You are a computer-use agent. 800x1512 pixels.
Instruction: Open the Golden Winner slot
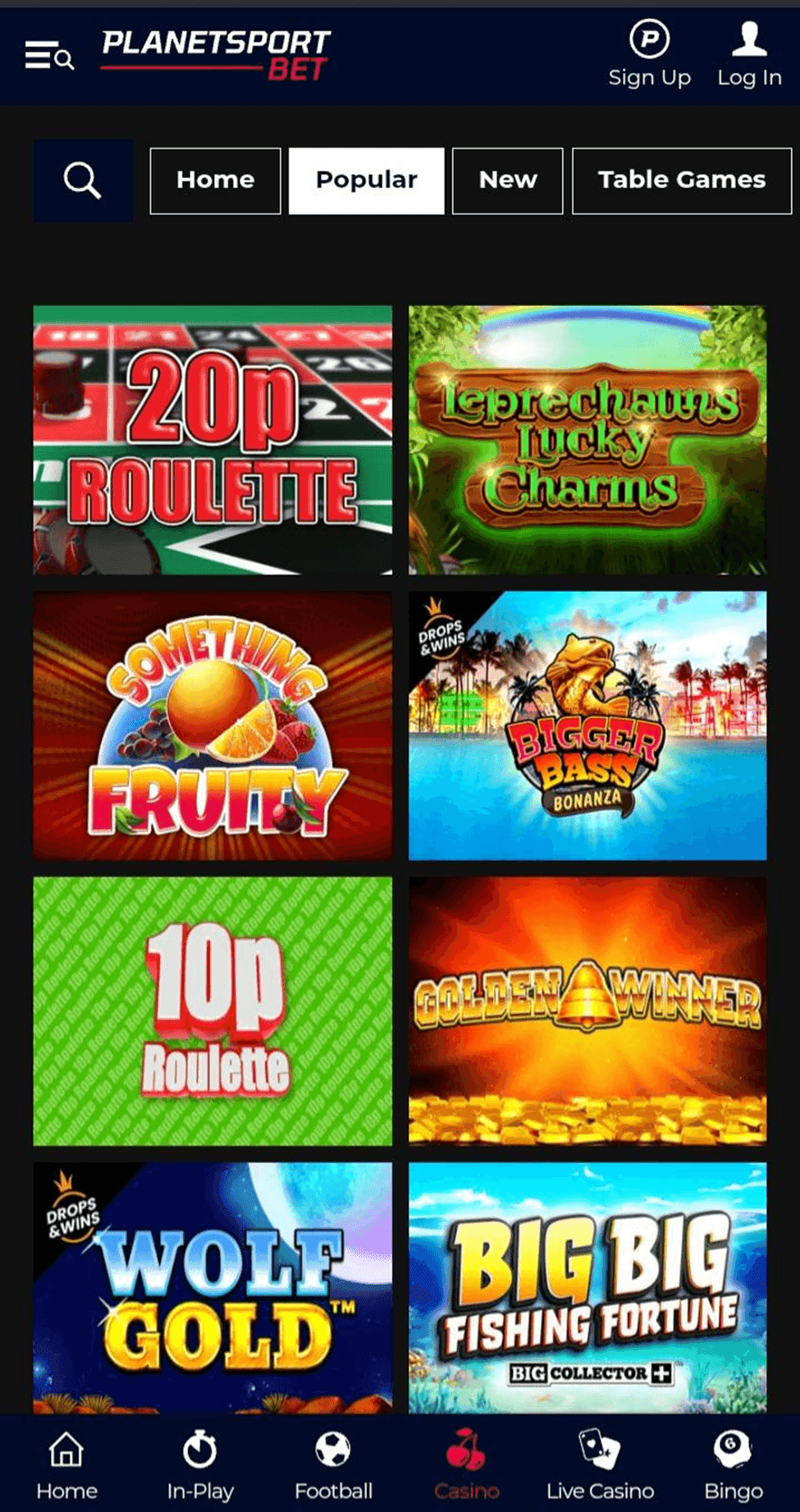tap(587, 1011)
